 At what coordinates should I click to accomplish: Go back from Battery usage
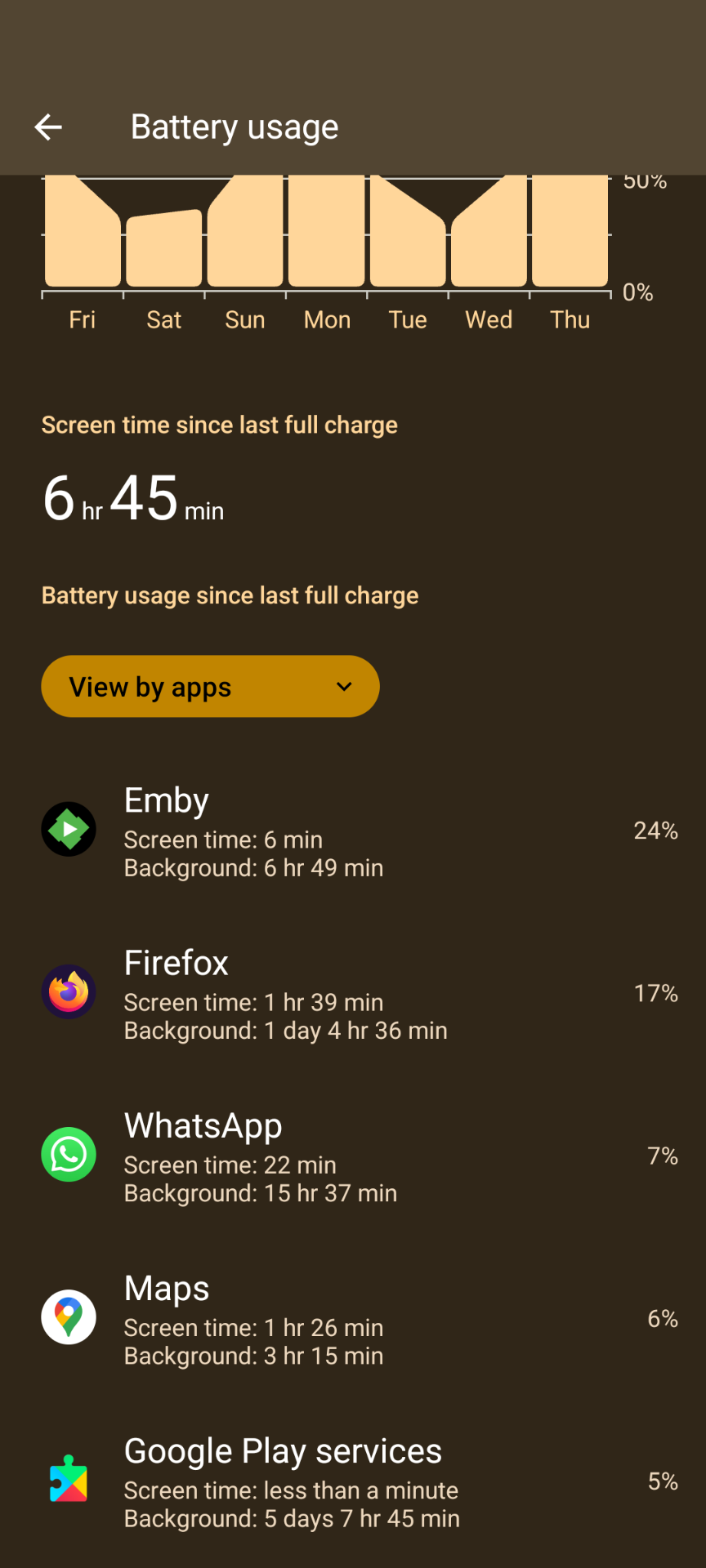[x=48, y=127]
